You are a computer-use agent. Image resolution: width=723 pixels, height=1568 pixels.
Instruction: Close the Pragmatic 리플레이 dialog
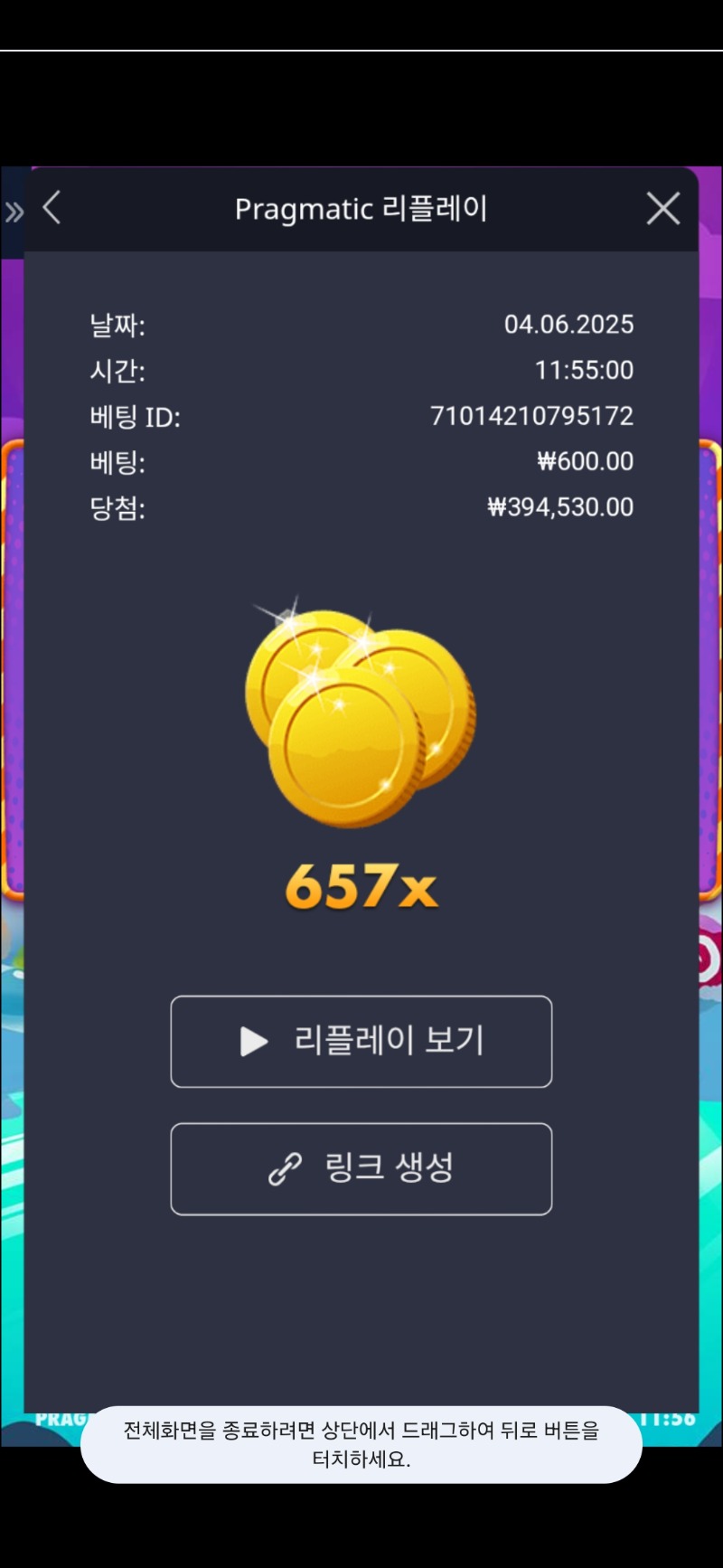tap(663, 209)
